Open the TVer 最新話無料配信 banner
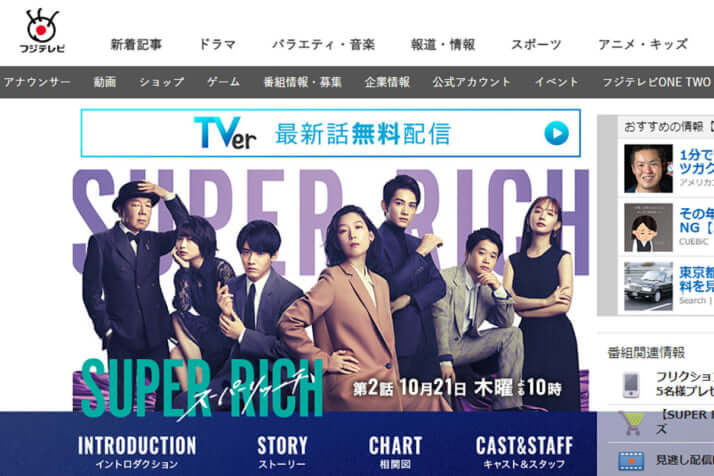Screen dimensions: 714x476 pos(330,133)
